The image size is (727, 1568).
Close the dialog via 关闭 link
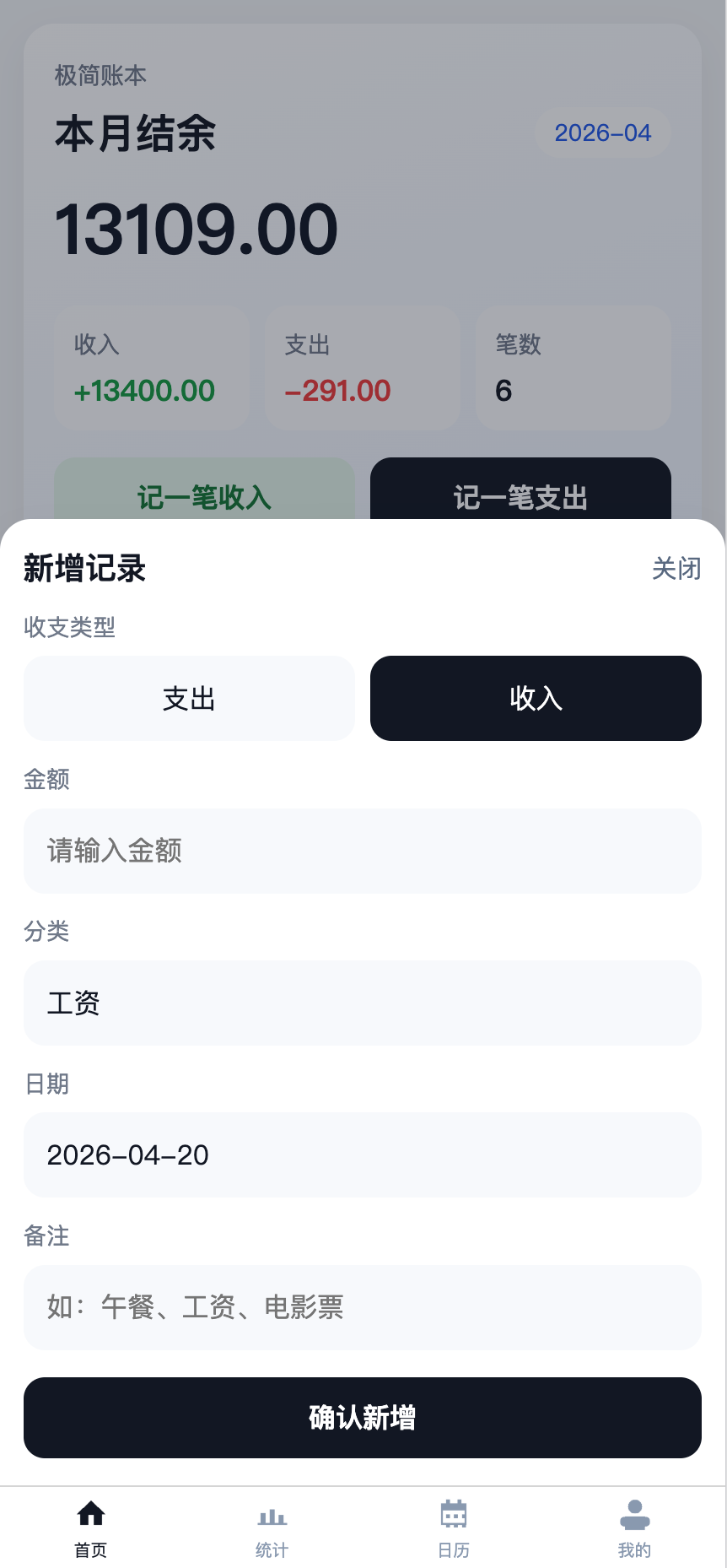(x=677, y=569)
